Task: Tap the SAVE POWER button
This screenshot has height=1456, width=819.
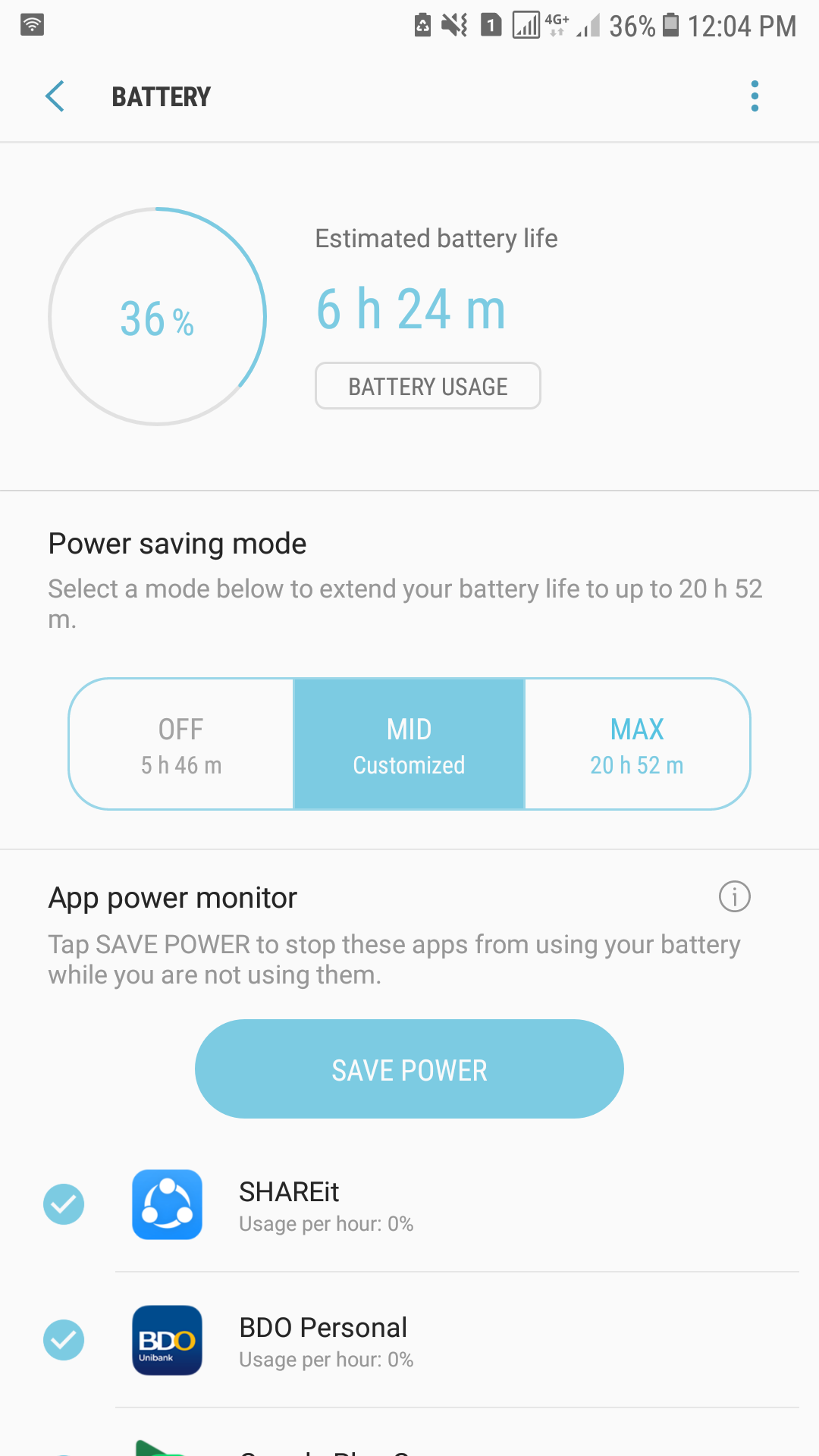Action: [x=409, y=1069]
